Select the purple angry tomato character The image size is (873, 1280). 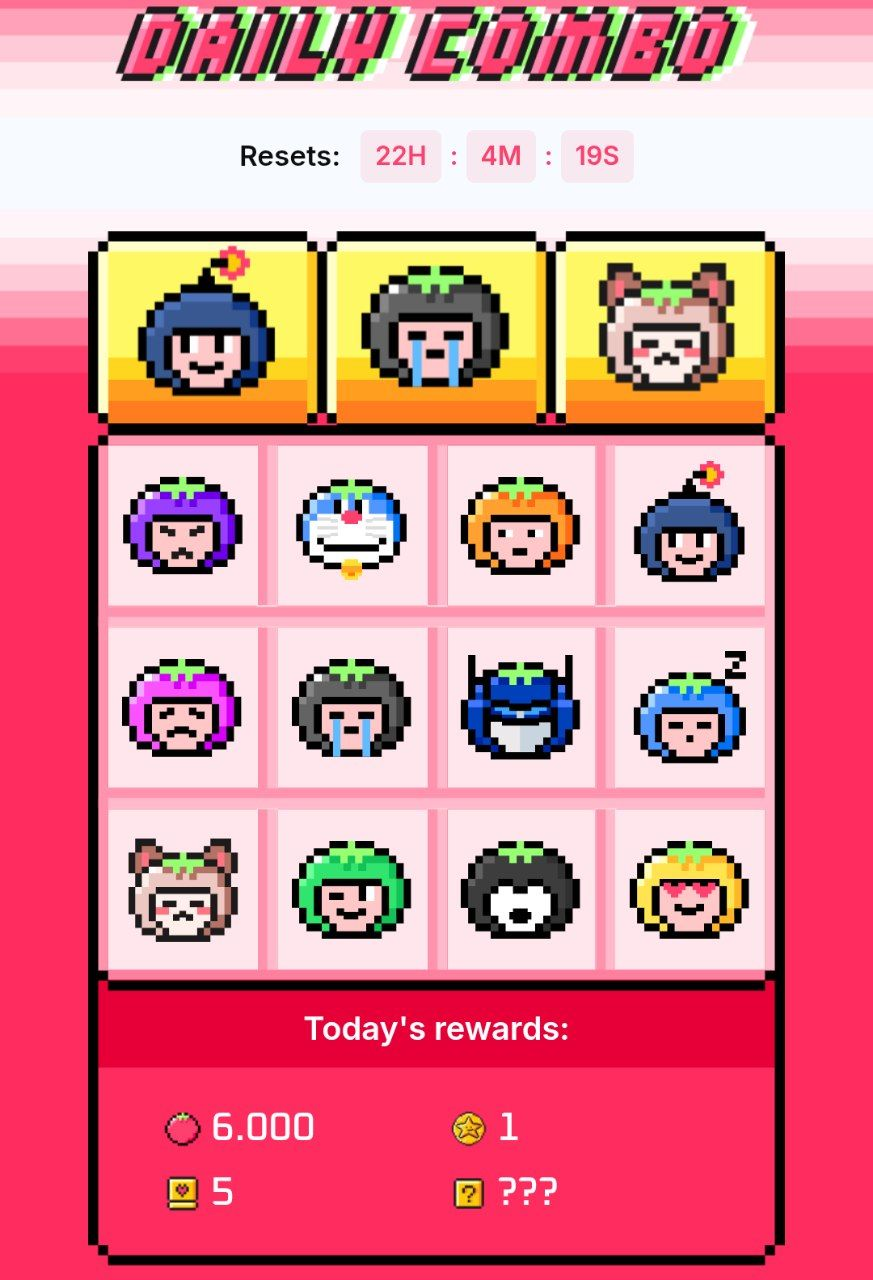pyautogui.click(x=182, y=526)
